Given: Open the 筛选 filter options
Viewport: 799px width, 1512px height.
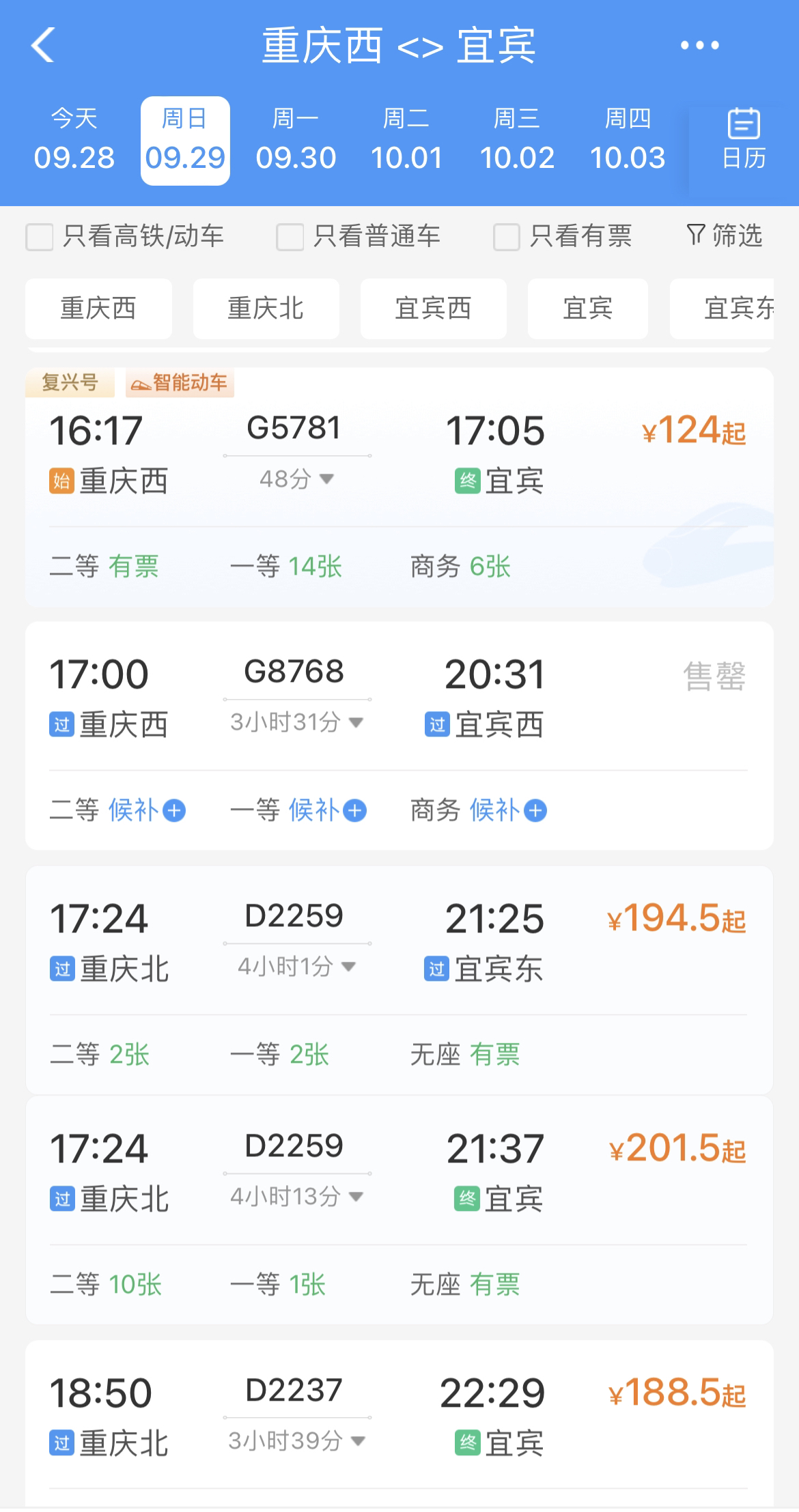Looking at the screenshot, I should pos(725,236).
